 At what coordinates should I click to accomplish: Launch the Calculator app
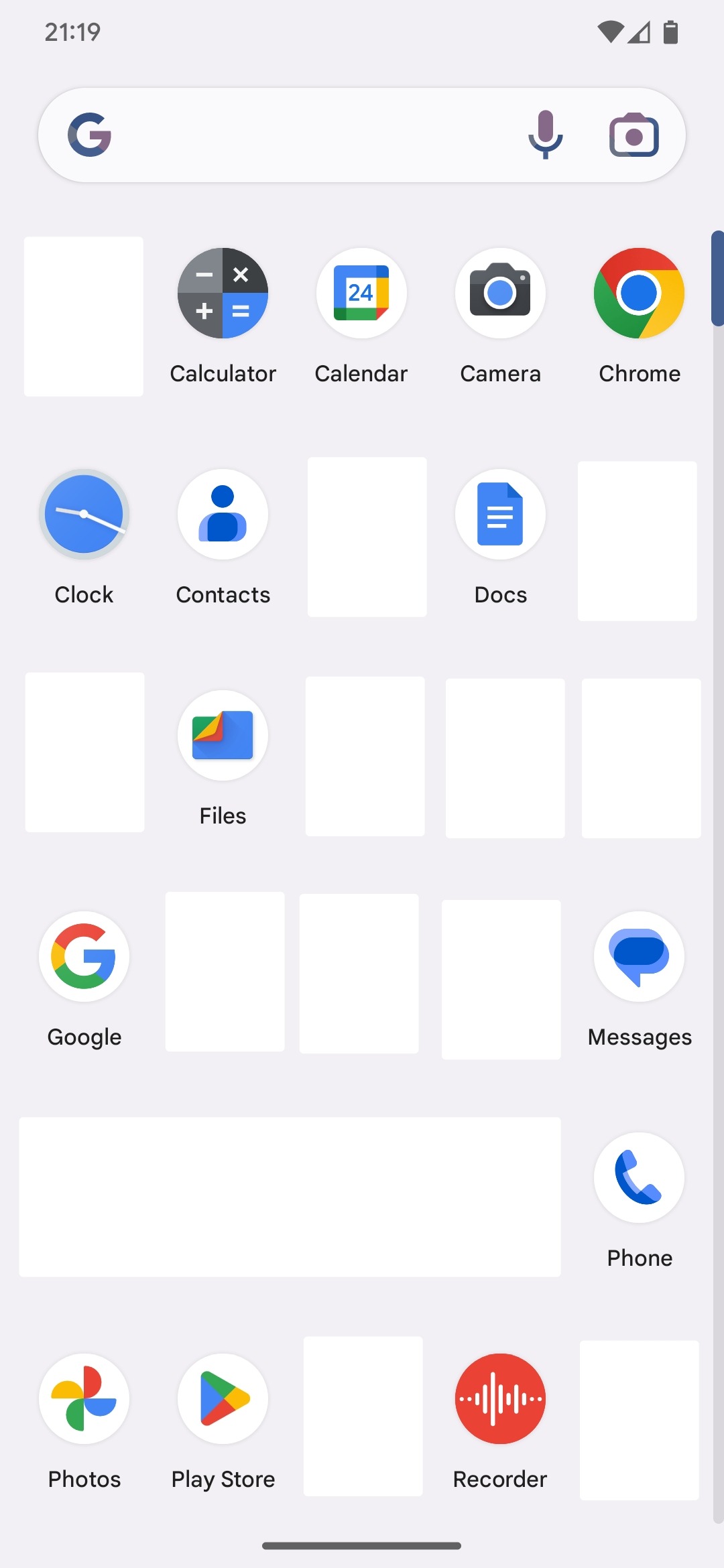[x=223, y=293]
